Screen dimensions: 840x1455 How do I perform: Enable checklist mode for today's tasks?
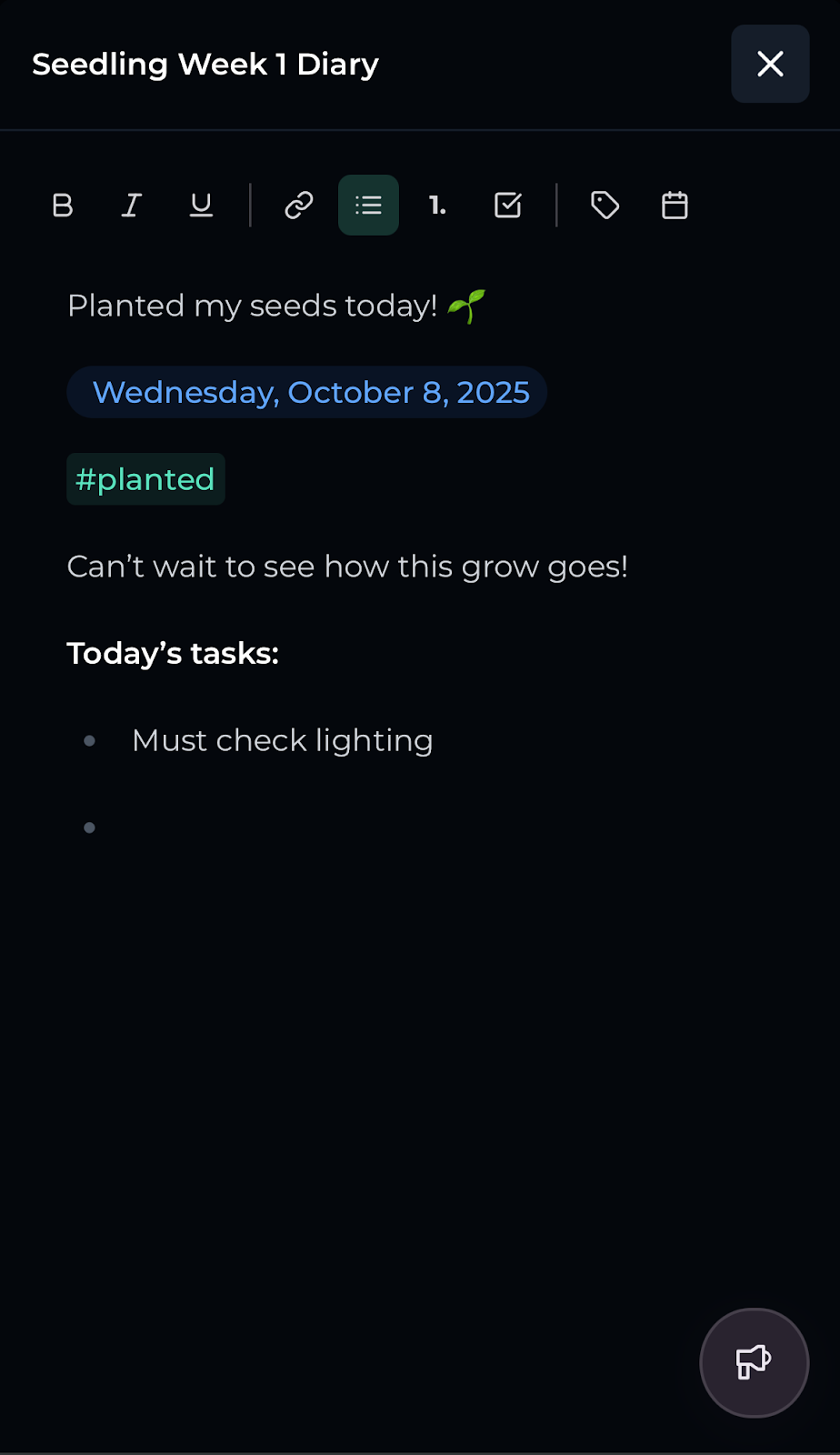click(508, 206)
